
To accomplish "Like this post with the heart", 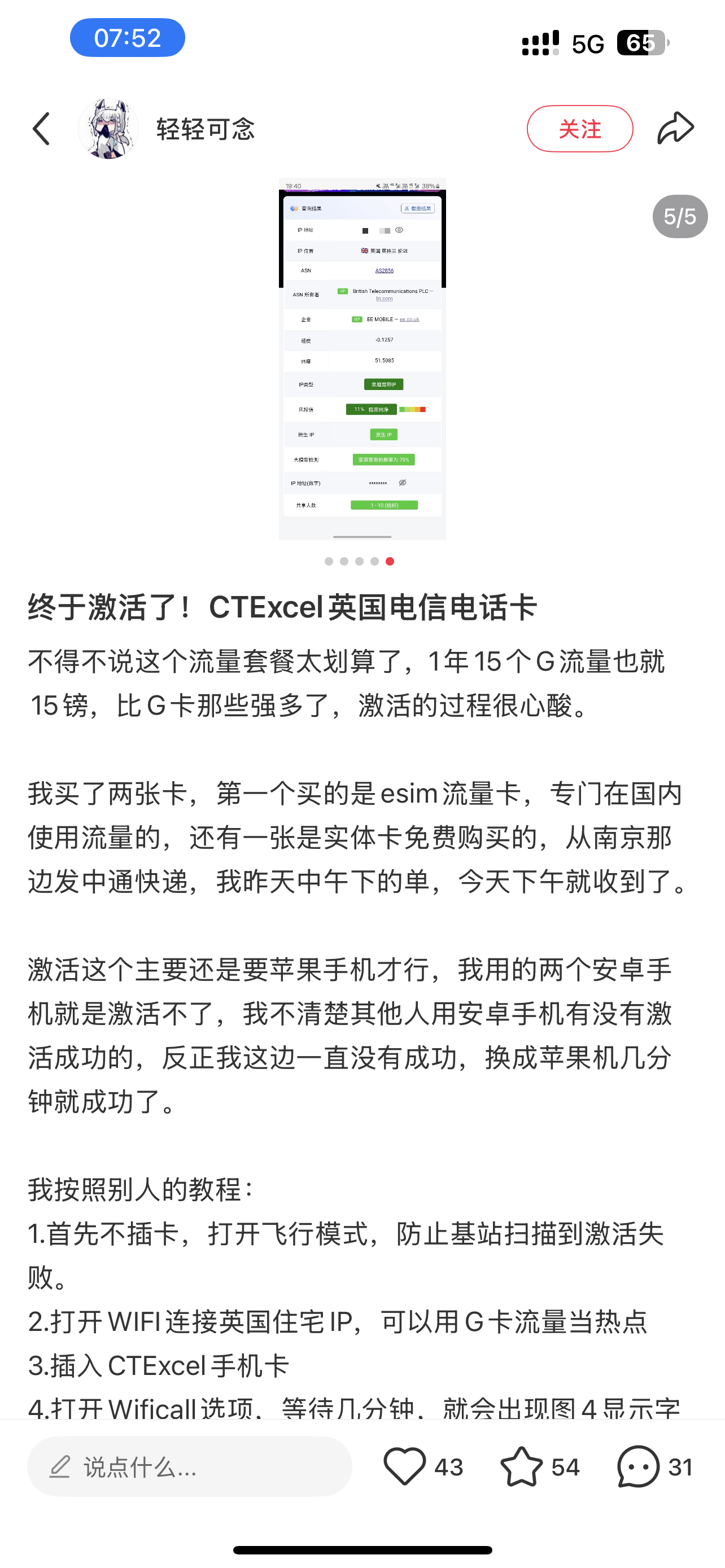I will tap(405, 1466).
